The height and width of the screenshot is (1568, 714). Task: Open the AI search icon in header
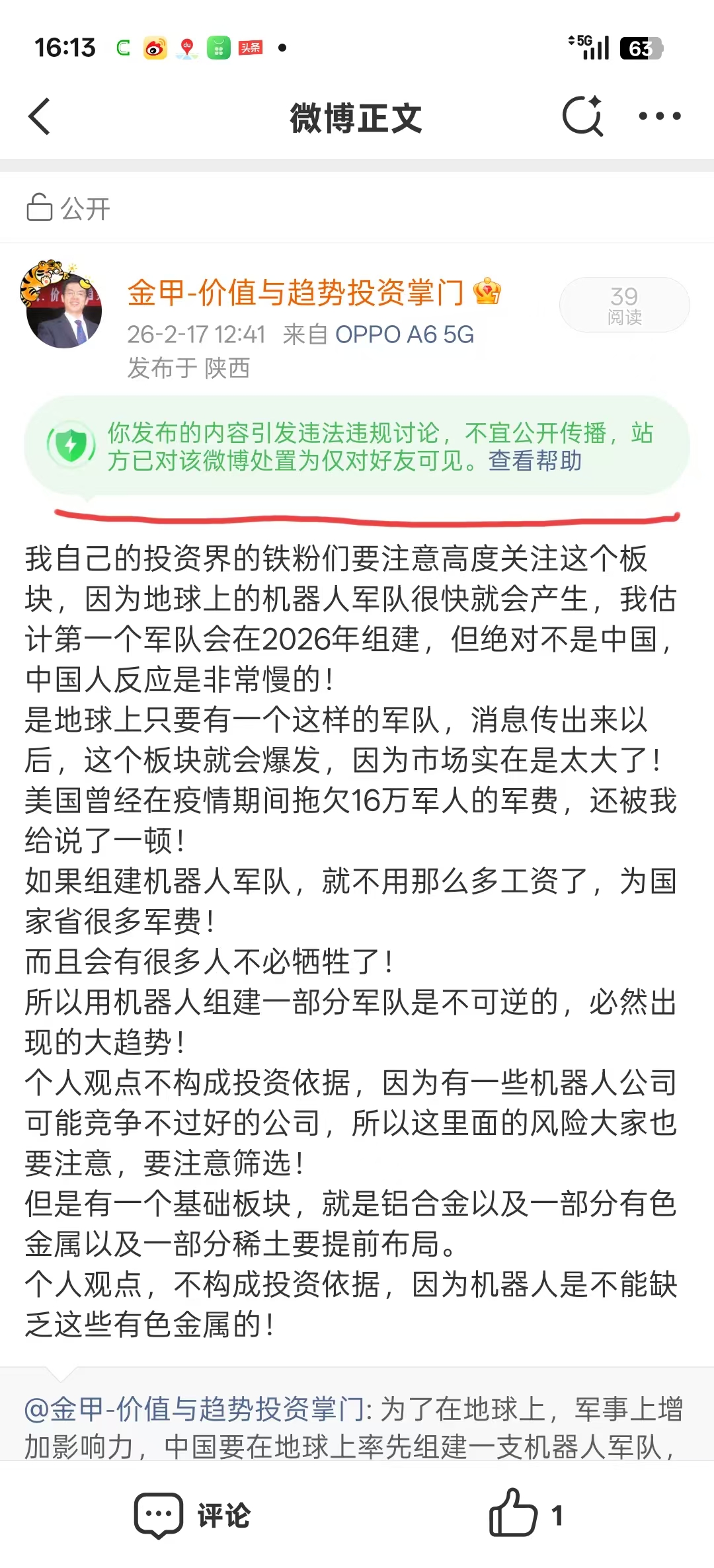click(582, 116)
